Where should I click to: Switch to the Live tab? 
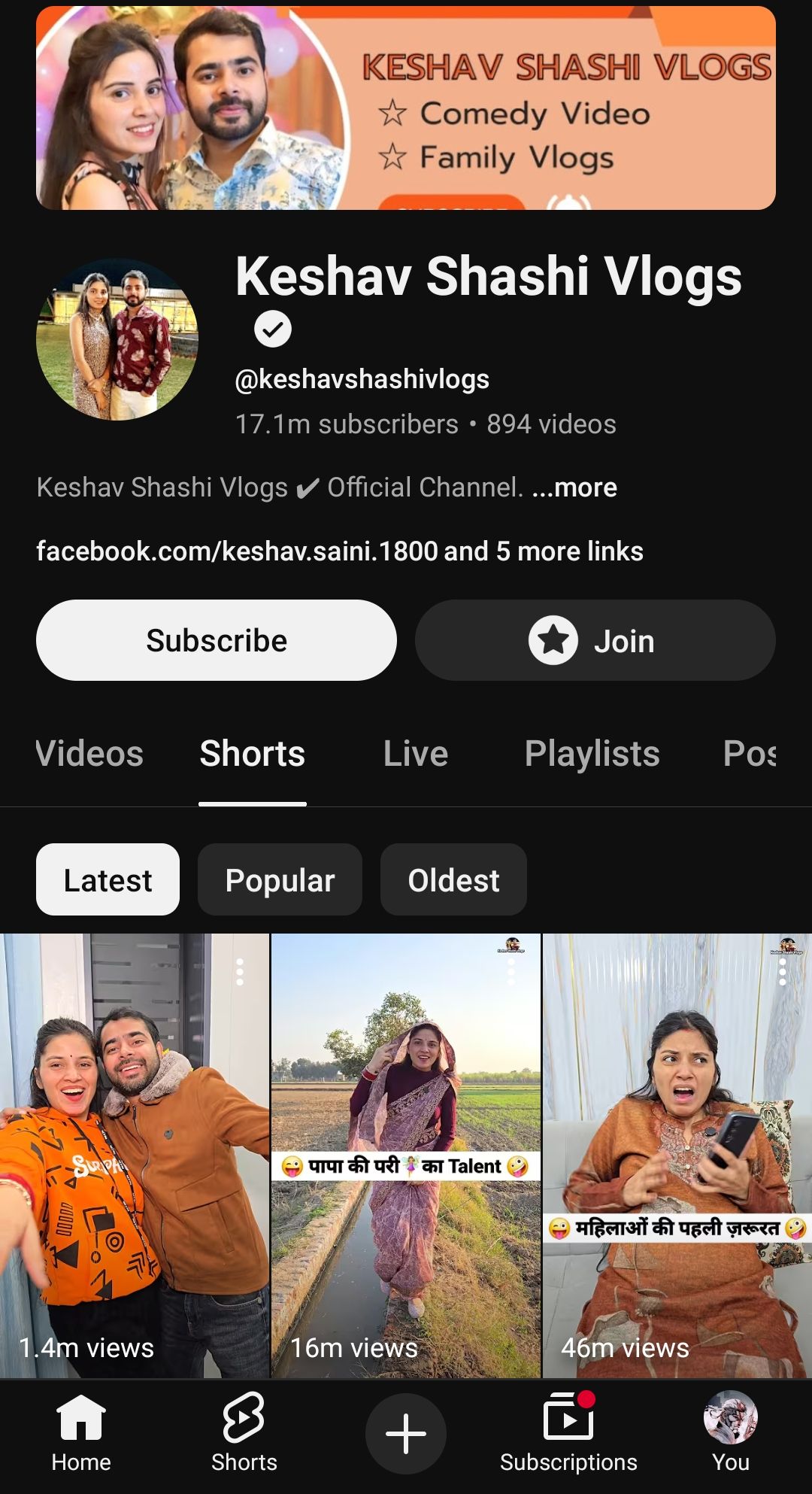tap(415, 754)
